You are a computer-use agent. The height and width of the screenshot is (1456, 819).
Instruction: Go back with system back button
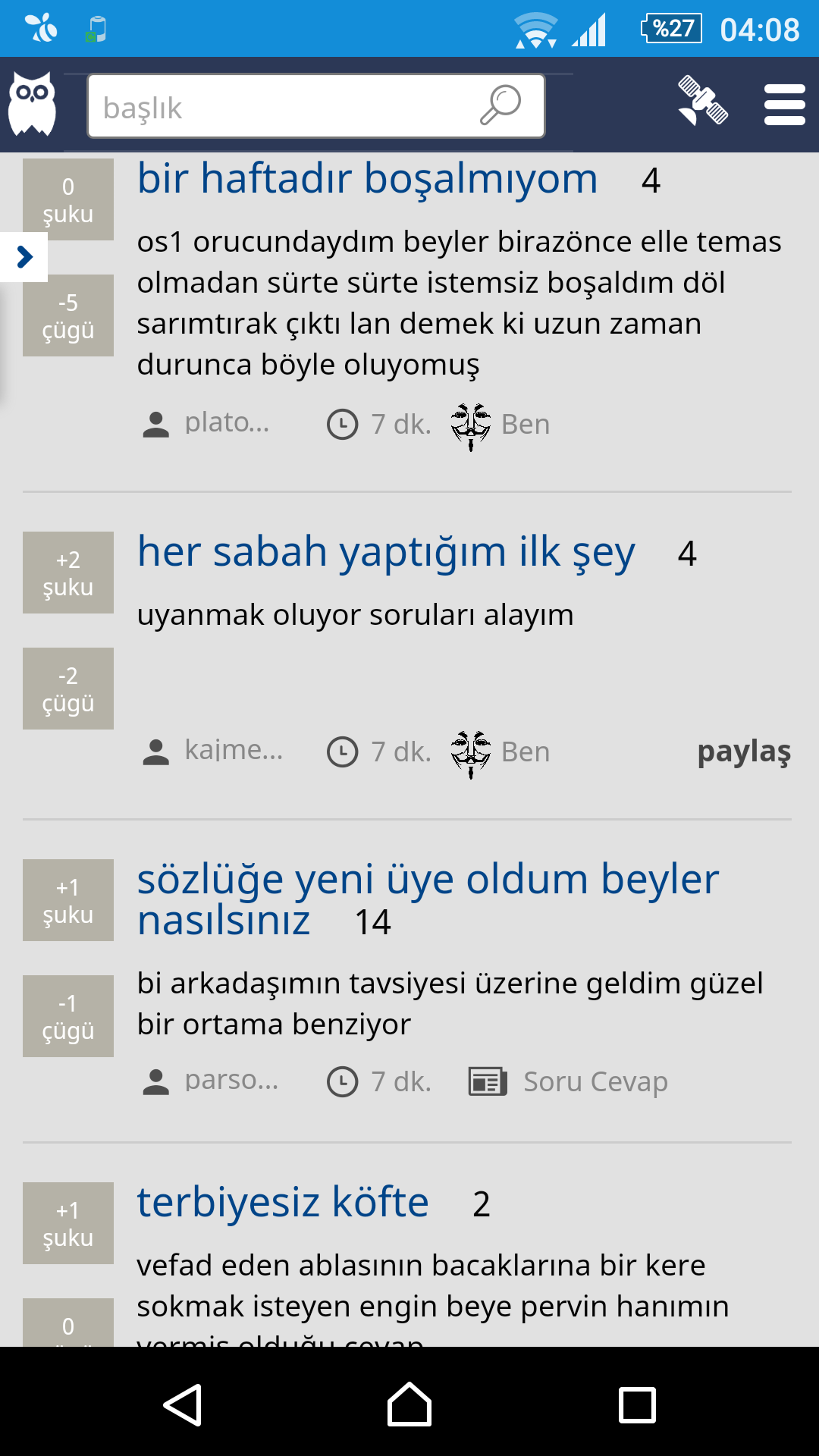[x=183, y=1404]
